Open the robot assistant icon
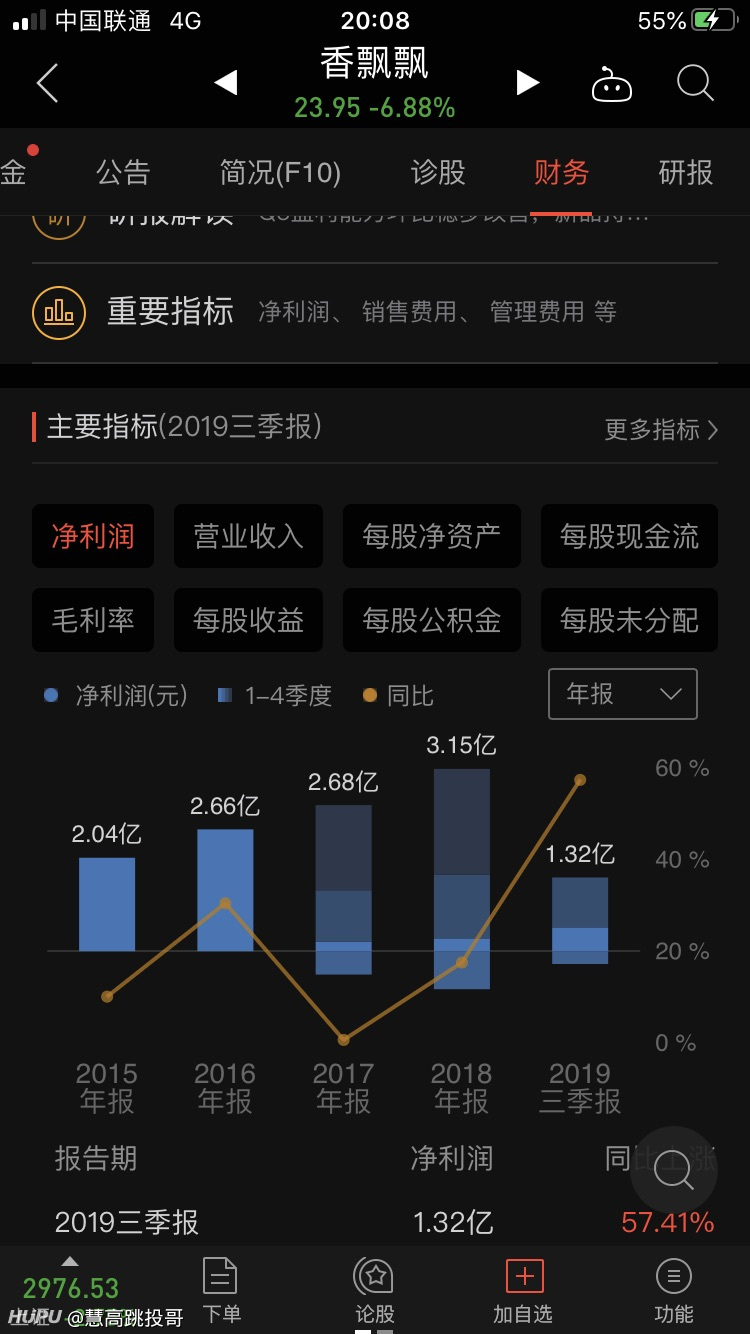This screenshot has width=750, height=1334. [x=611, y=85]
